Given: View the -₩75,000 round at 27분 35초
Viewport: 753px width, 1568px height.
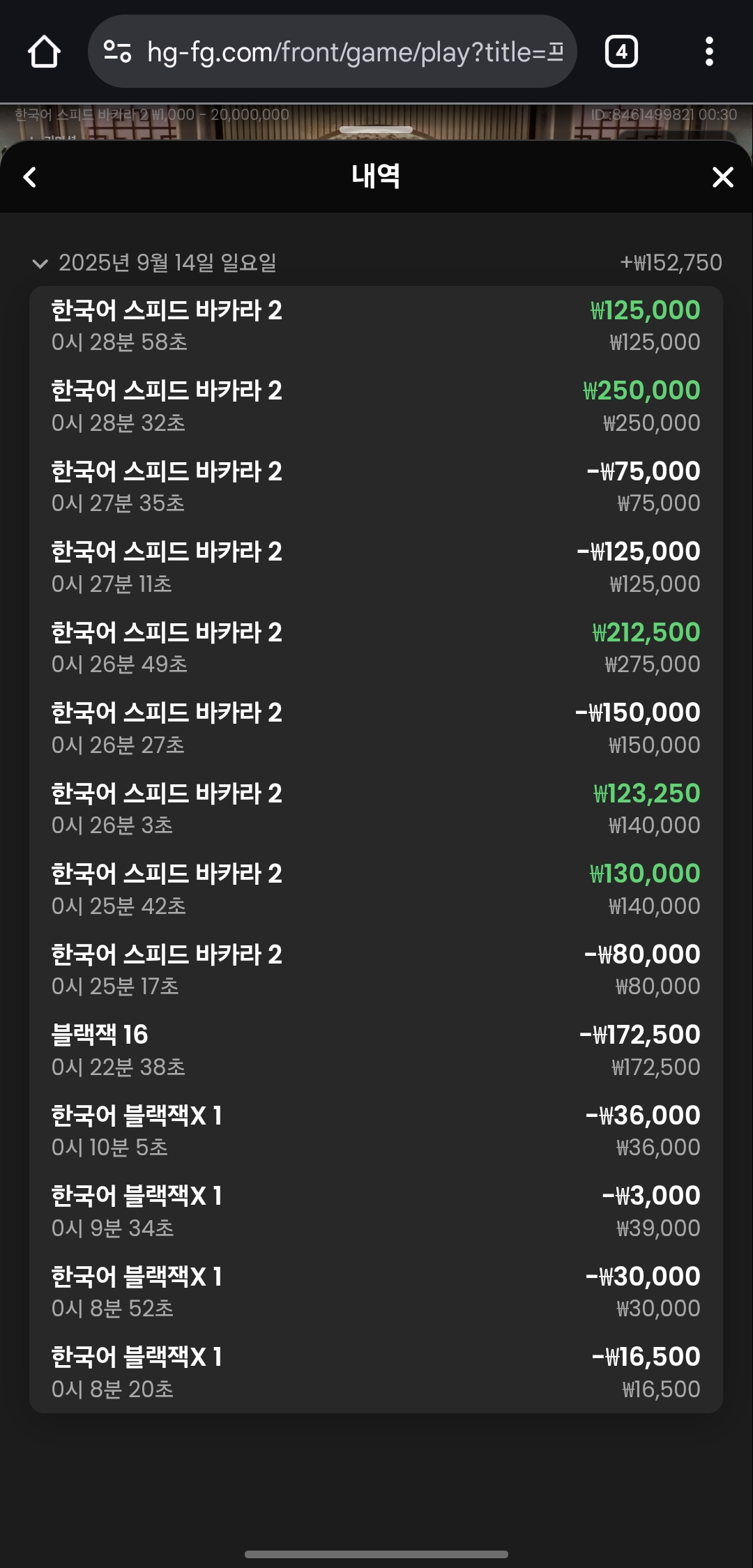Looking at the screenshot, I should (376, 487).
